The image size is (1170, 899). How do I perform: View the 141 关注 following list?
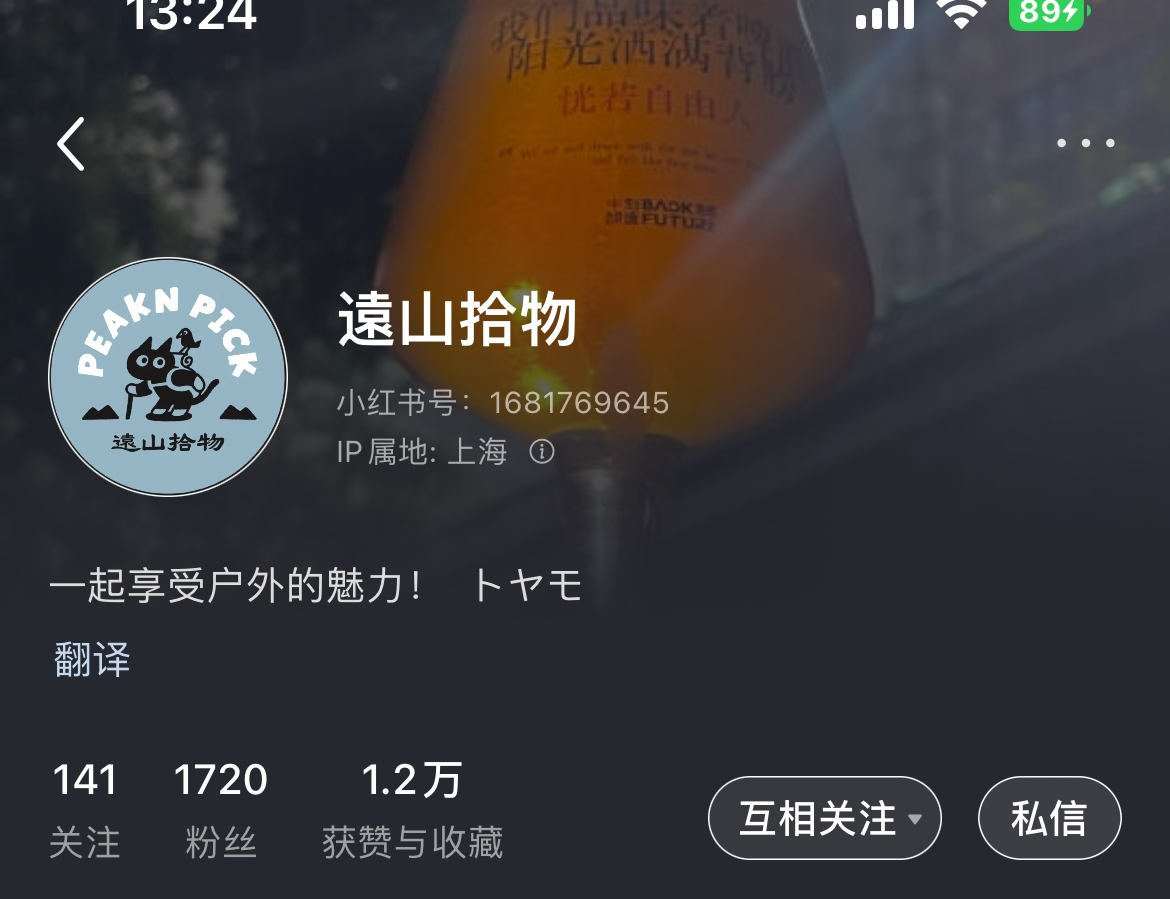click(85, 809)
